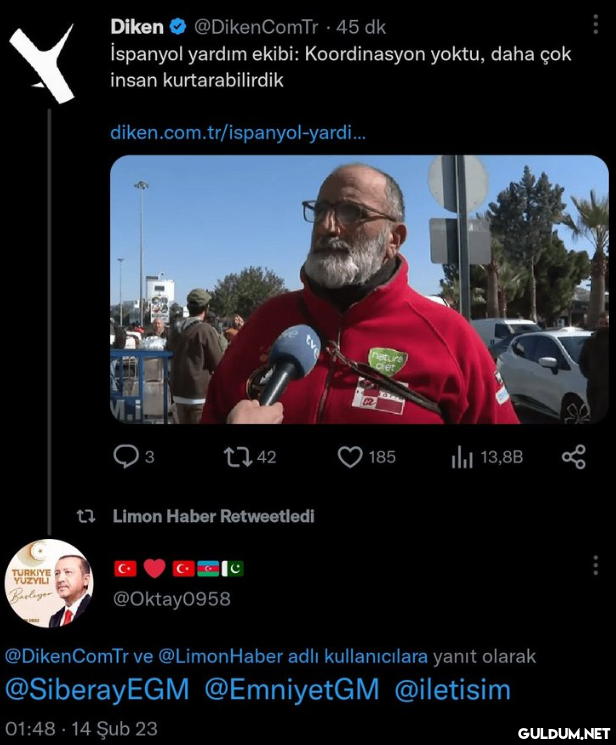Open the diken.com.tr article link
Viewport: 616px width, 745px height.
[237, 132]
